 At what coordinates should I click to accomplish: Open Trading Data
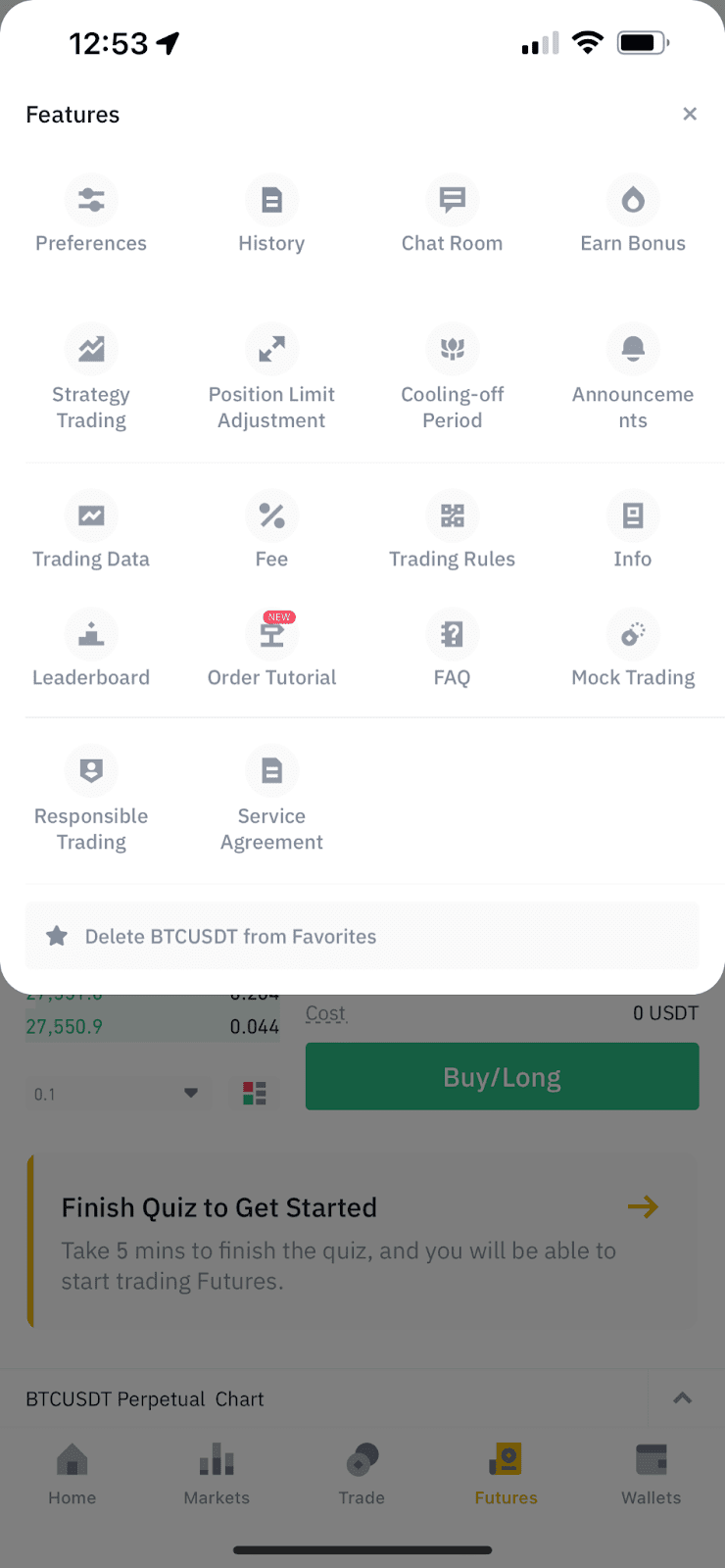point(91,530)
